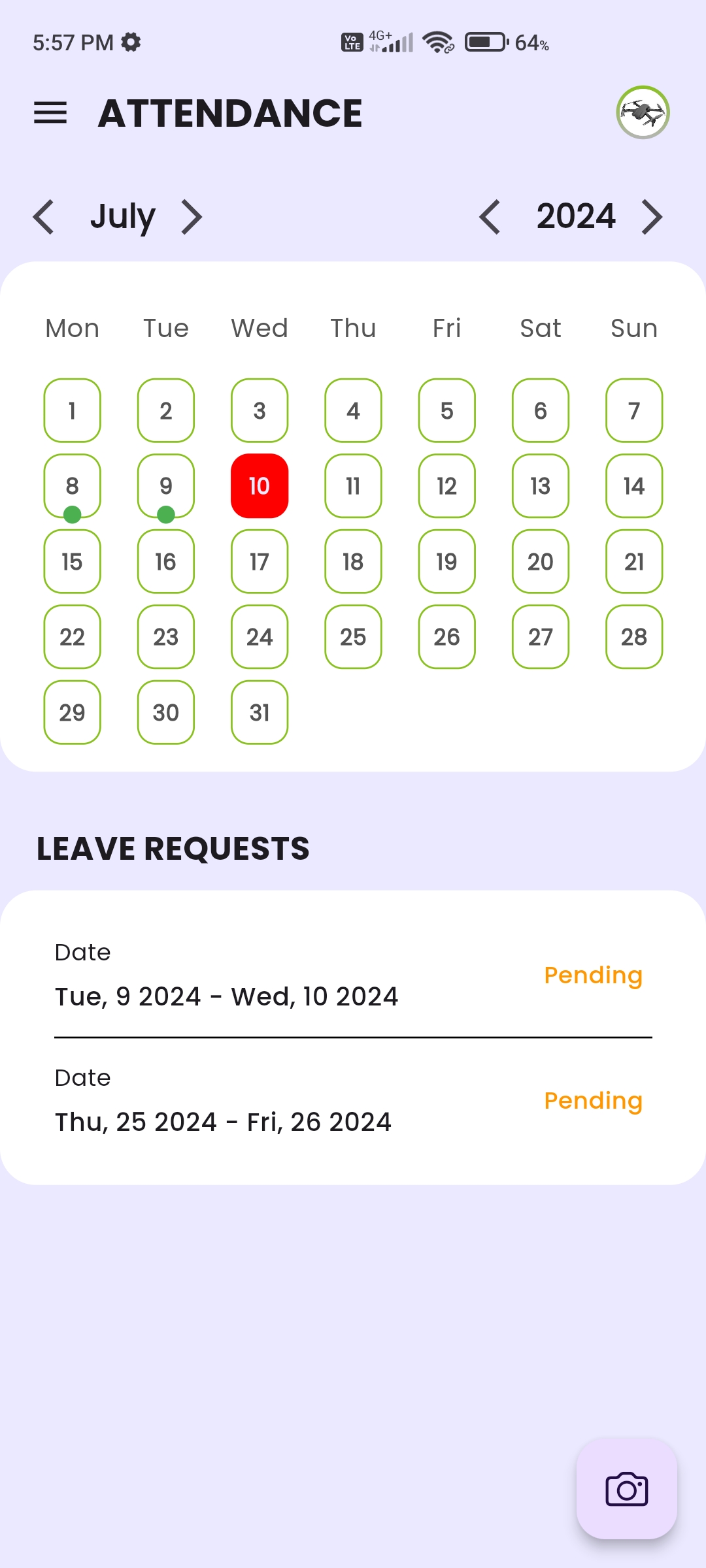
Task: Pick July 31 on the calendar
Action: (x=260, y=712)
